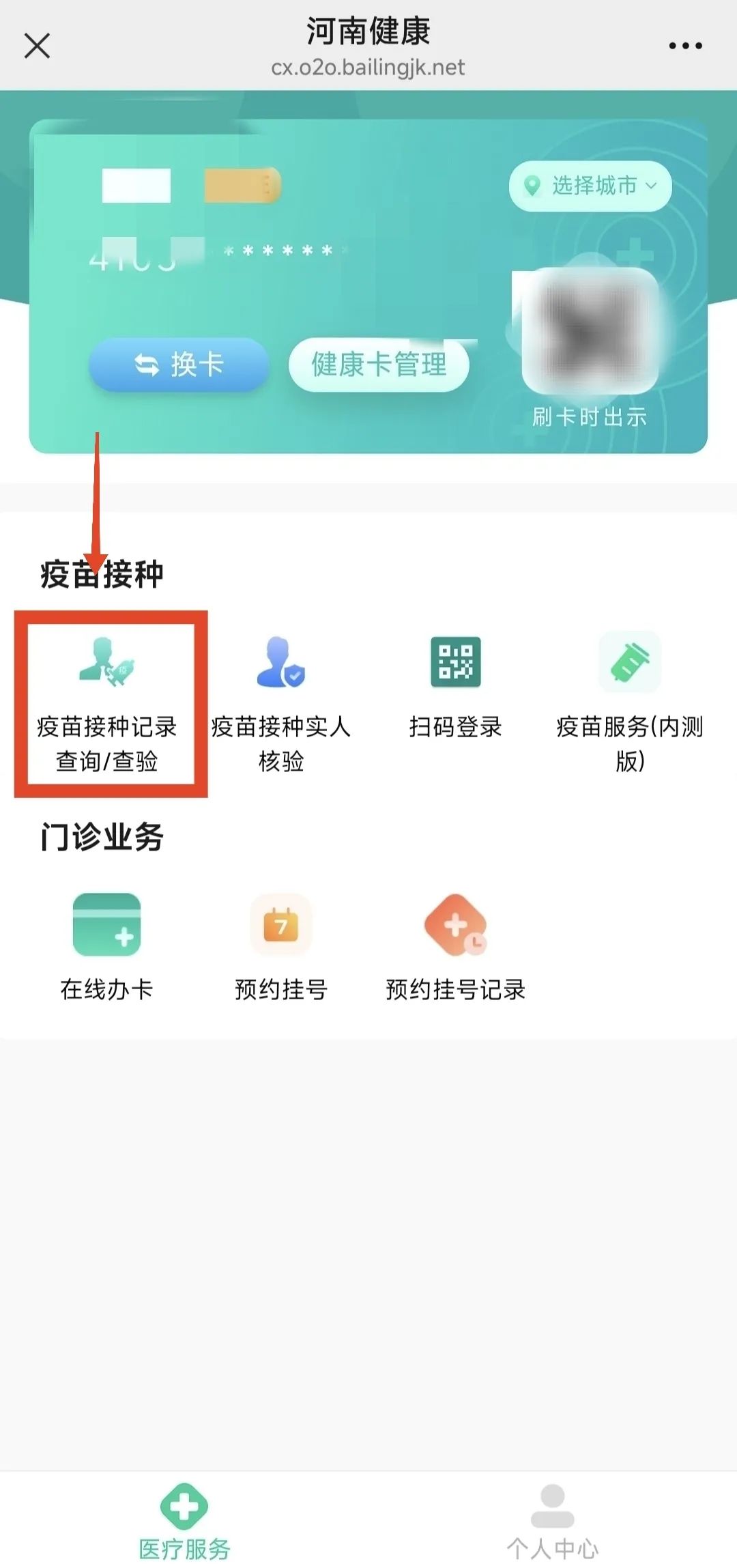Open 疫苗服务(内测版)
The image size is (737, 1568).
tap(629, 703)
